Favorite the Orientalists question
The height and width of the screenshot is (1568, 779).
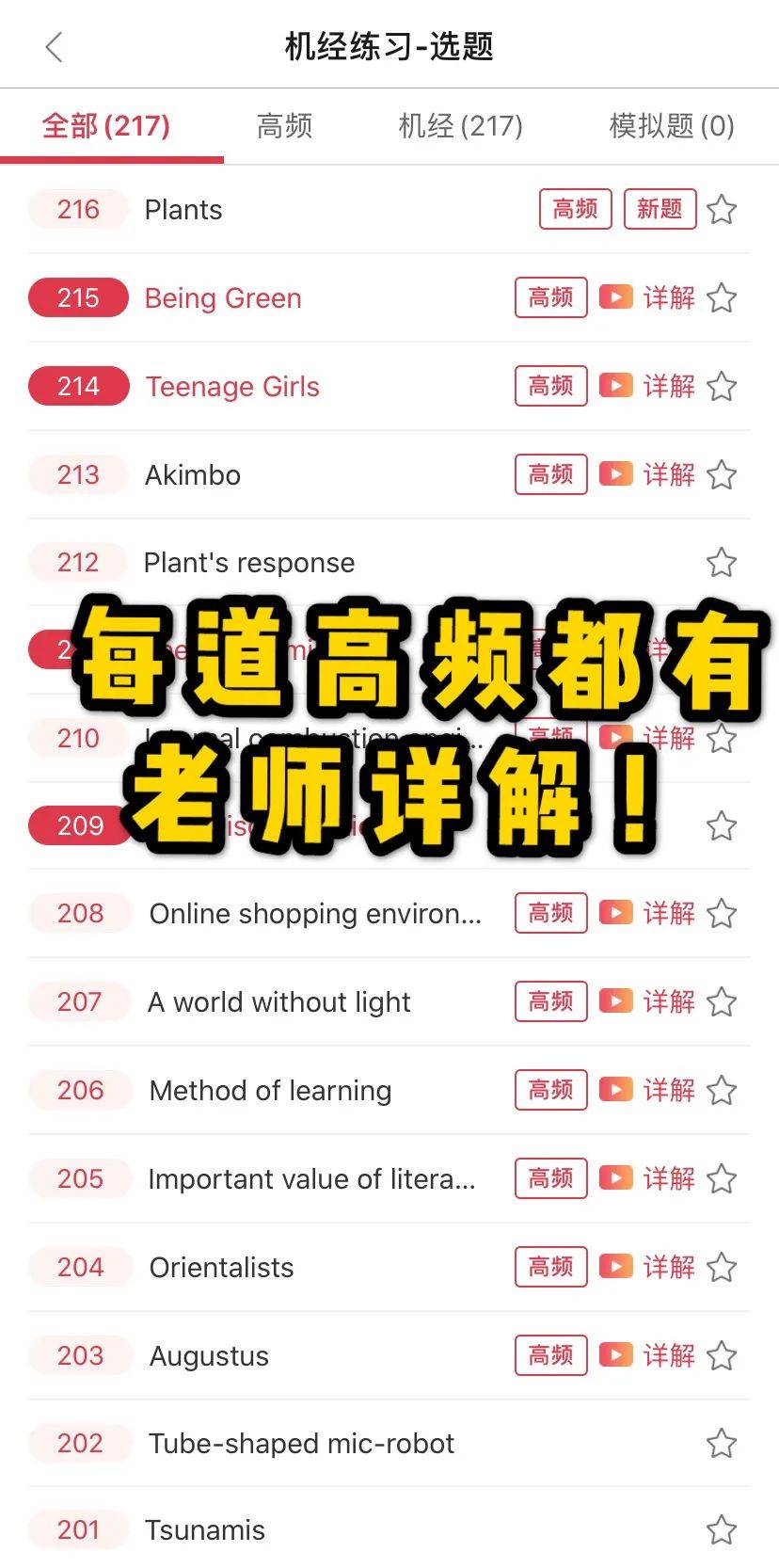722,1268
